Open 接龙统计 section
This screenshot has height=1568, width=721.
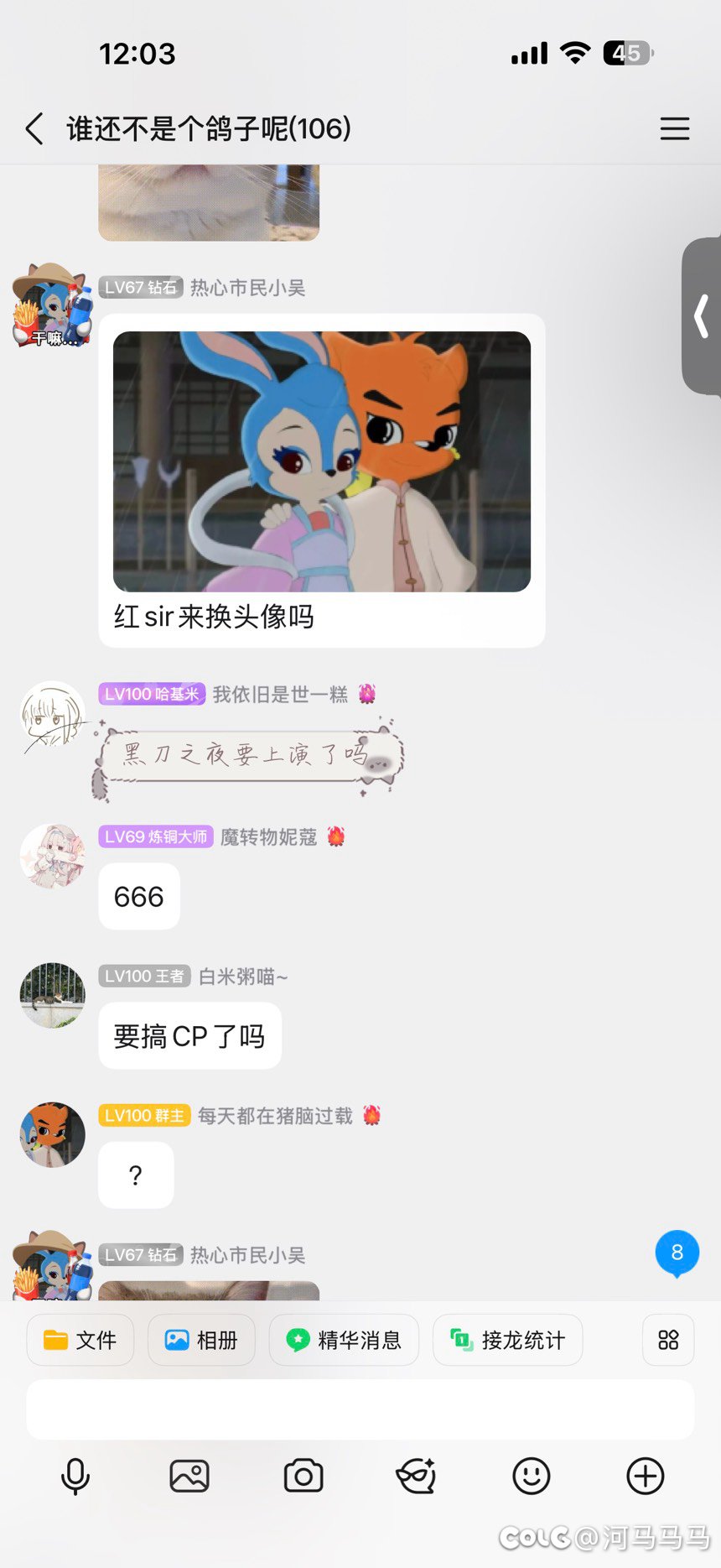tap(507, 1340)
